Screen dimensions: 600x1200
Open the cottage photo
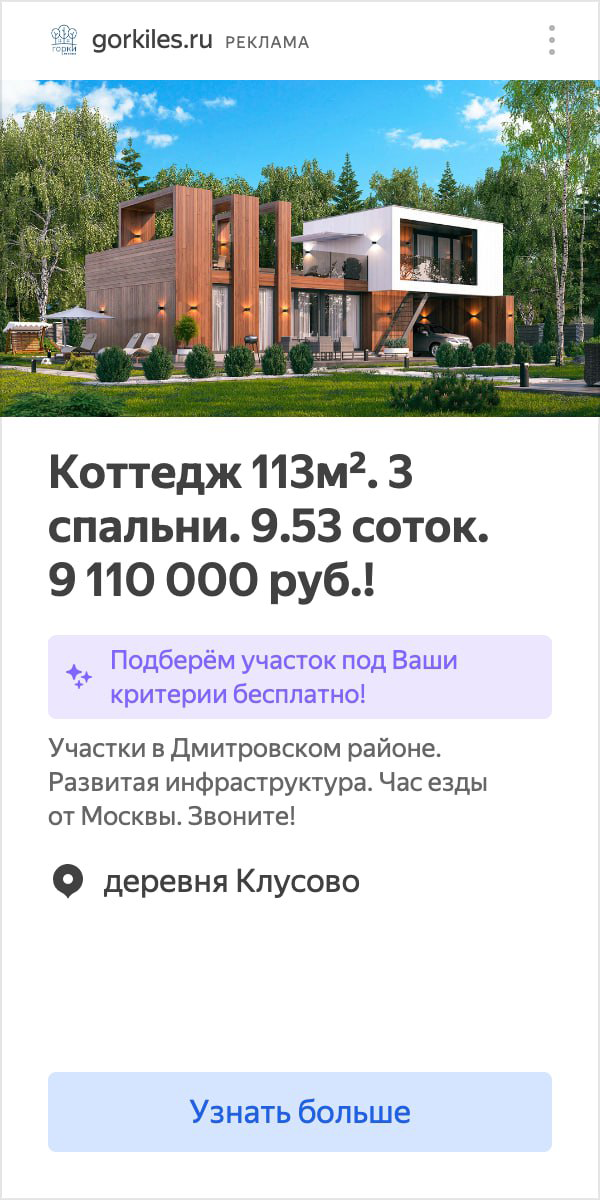(300, 247)
